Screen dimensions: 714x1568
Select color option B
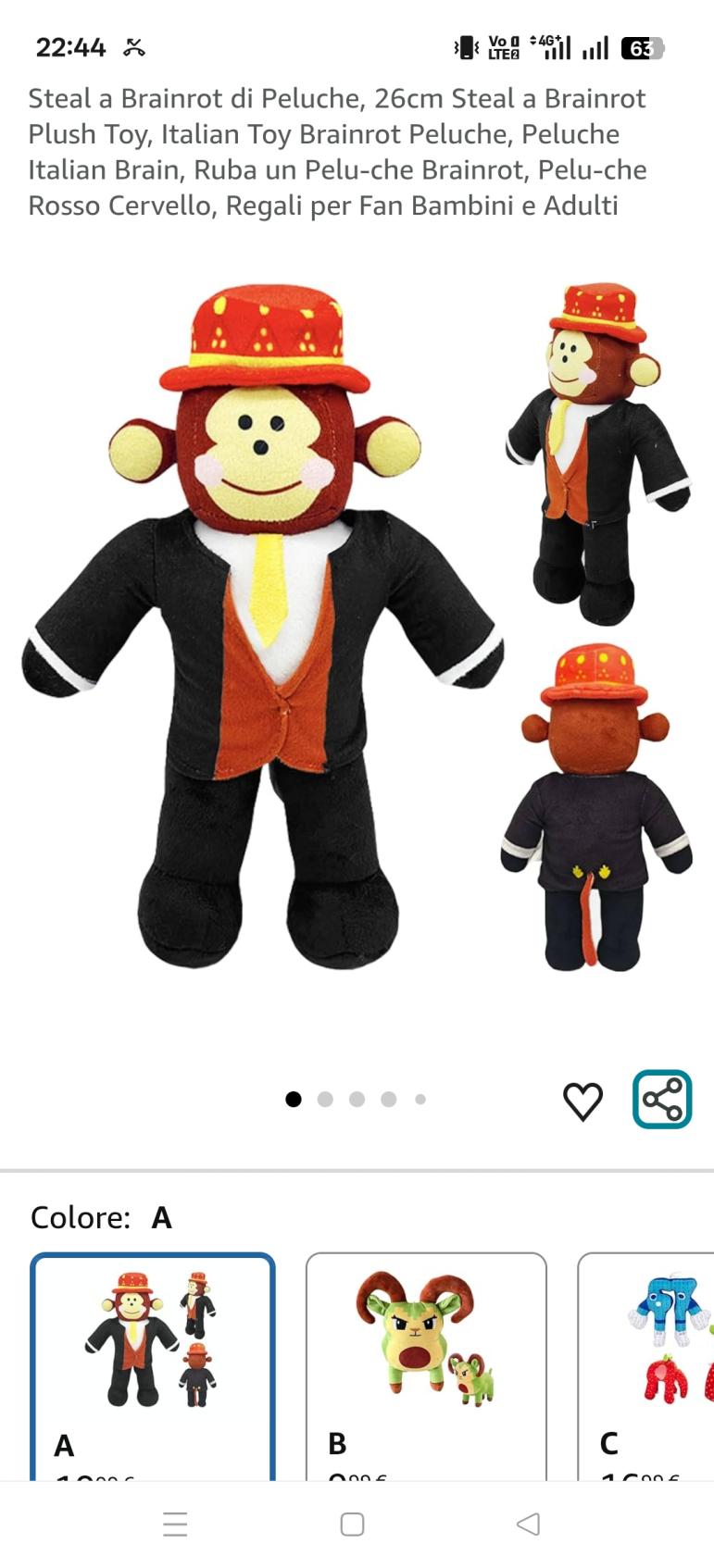(426, 1365)
